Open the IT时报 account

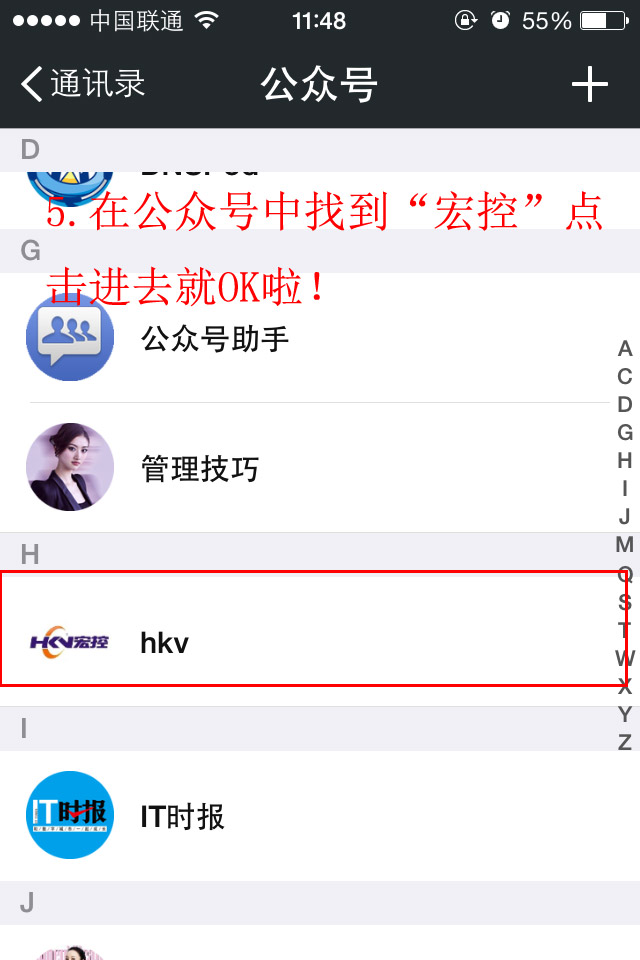[182, 817]
